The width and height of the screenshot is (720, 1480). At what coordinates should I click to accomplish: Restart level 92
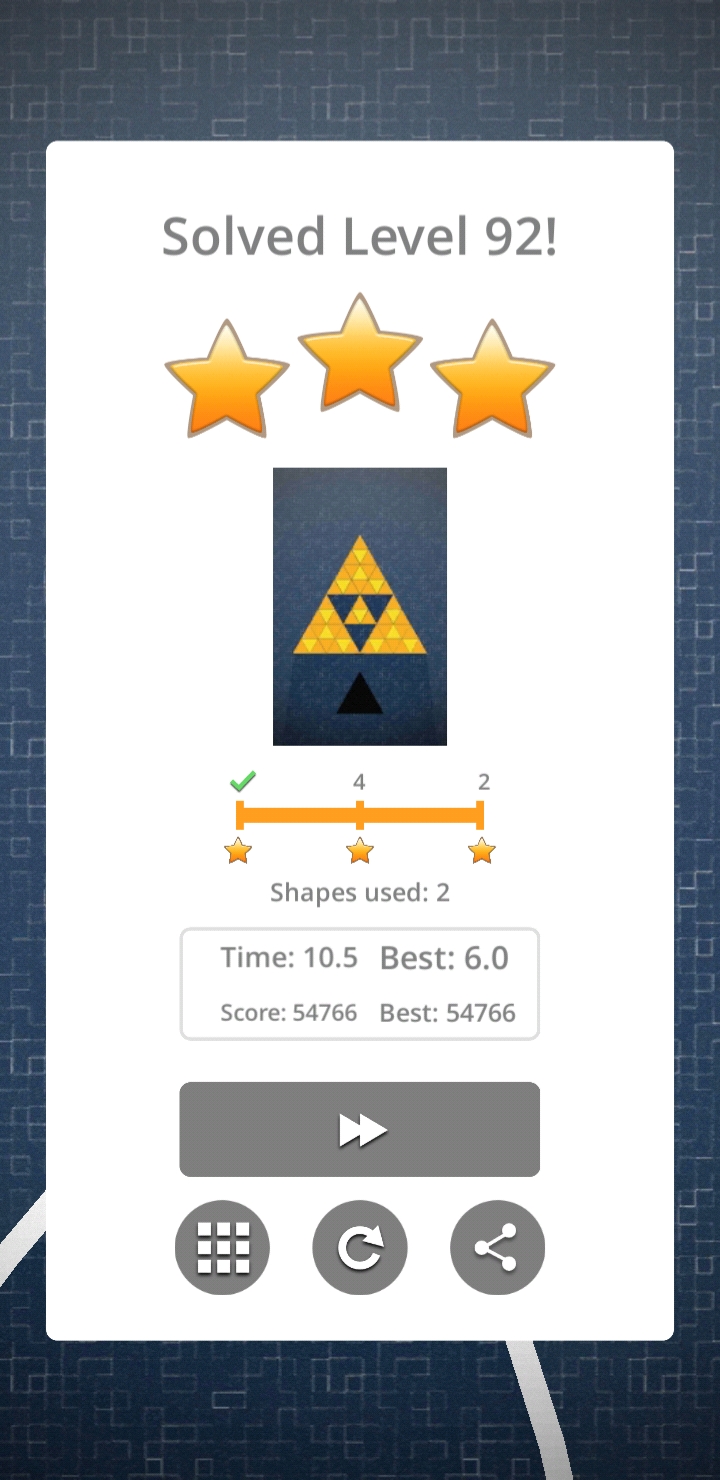click(360, 1247)
